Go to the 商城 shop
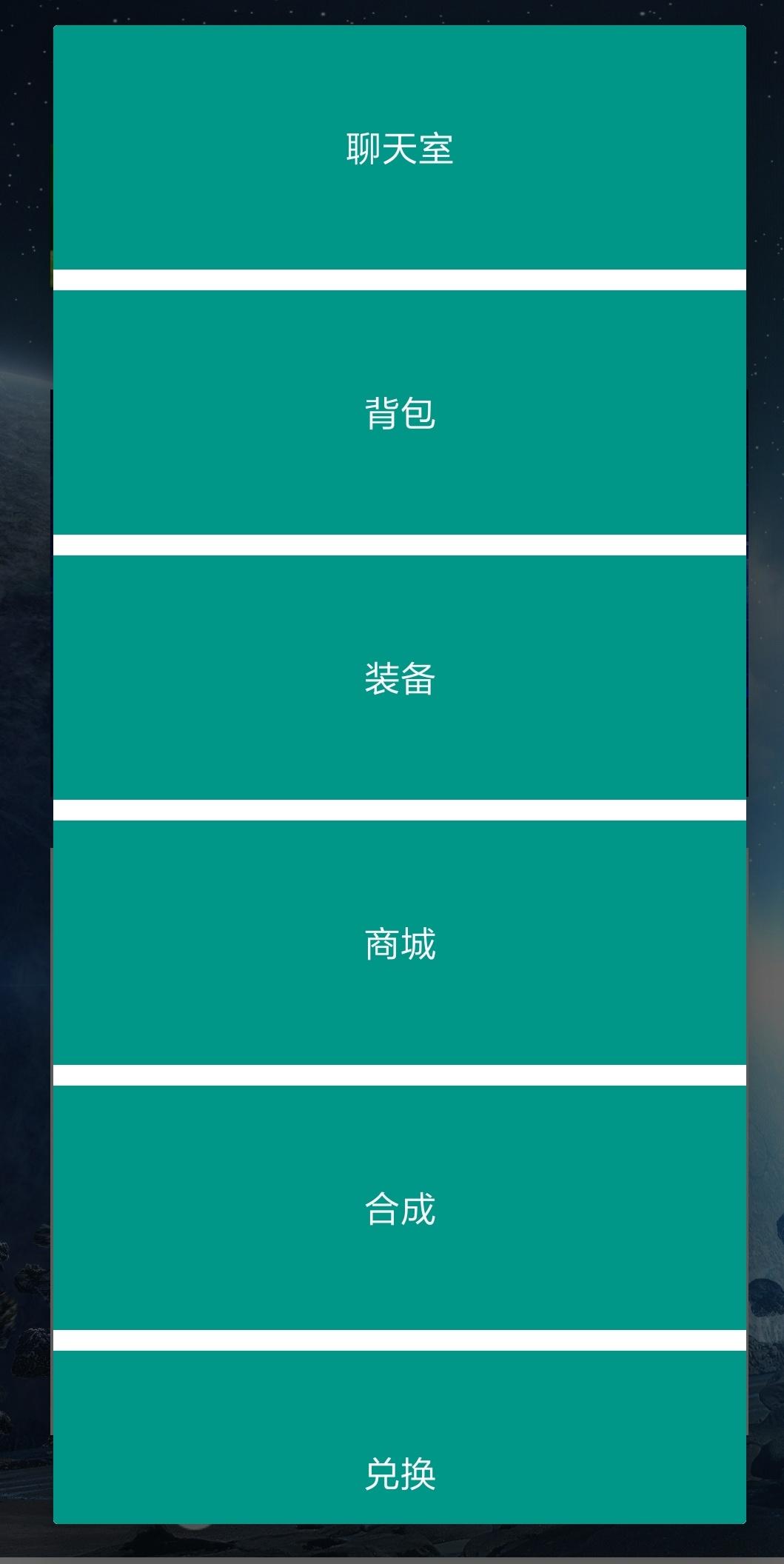784x1564 pixels. point(399,943)
